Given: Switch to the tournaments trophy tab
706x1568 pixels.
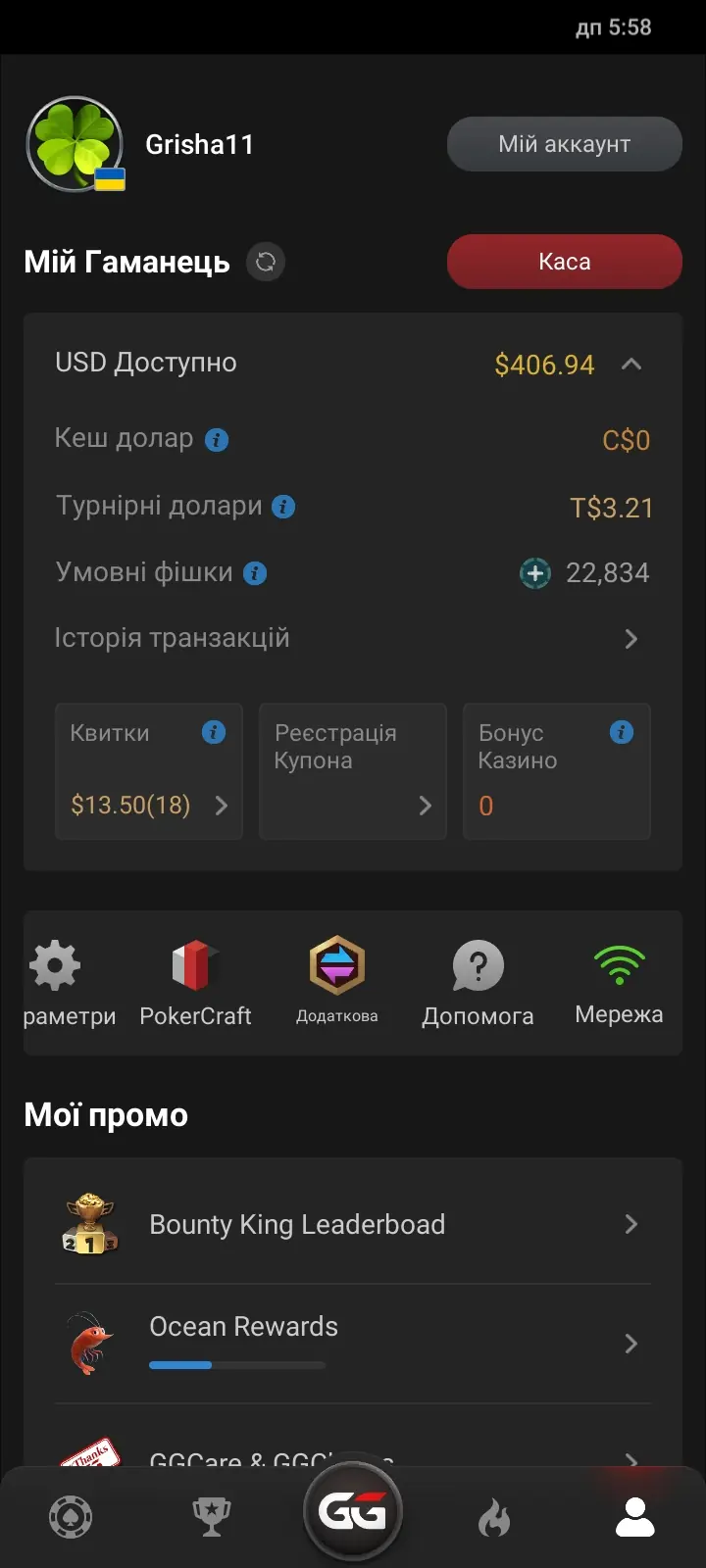Looking at the screenshot, I should click(211, 1517).
